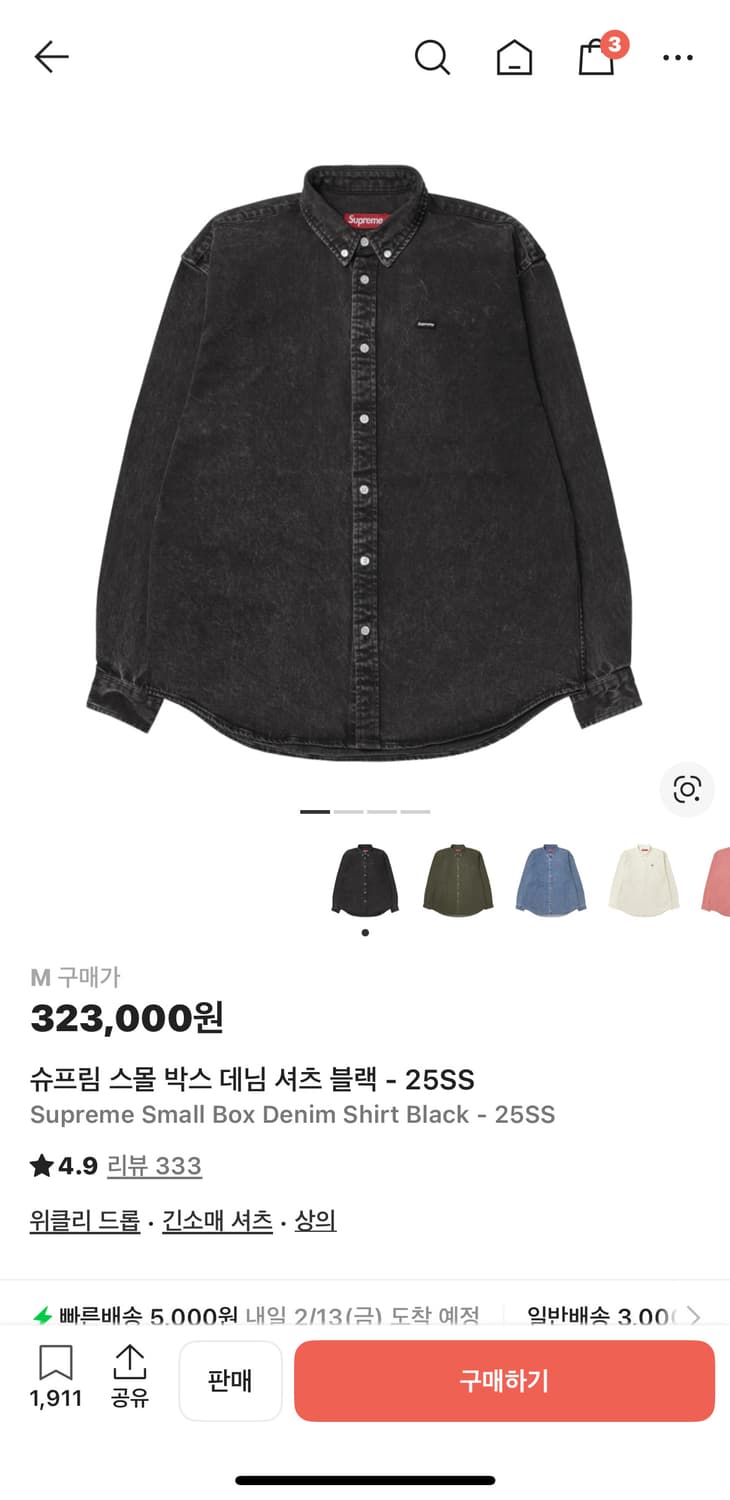
Task: Toggle the bookmark to save this product
Action: coord(57,1363)
